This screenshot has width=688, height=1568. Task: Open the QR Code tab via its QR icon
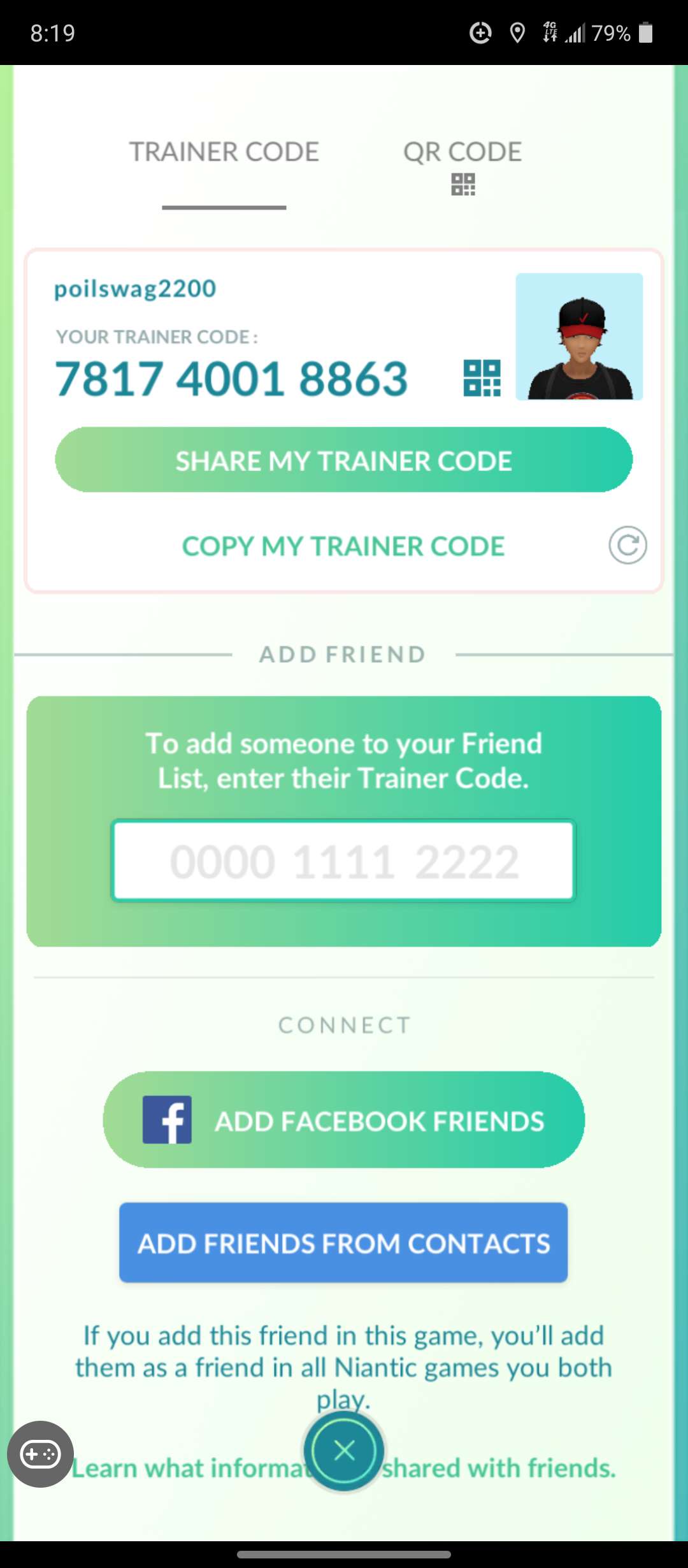coord(462,184)
